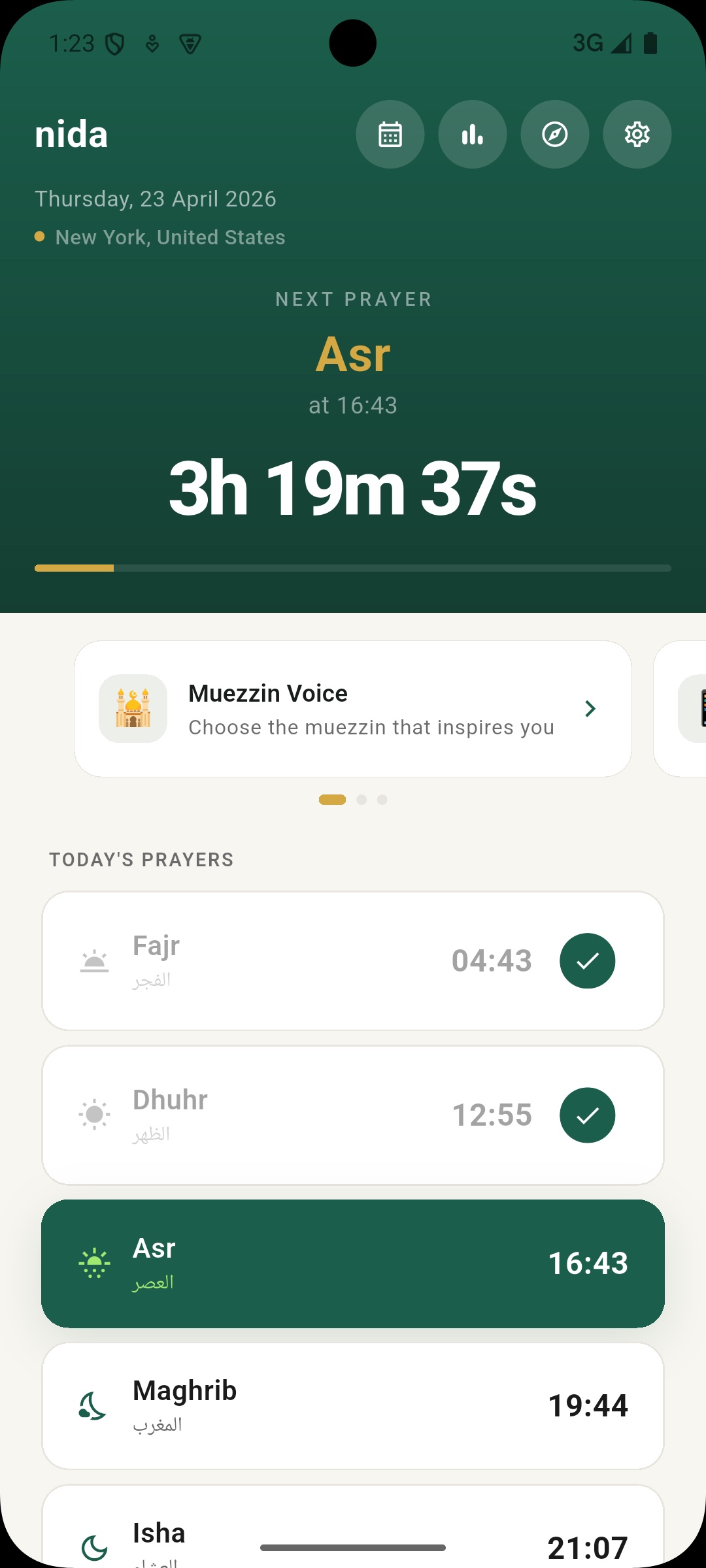Select the second carousel page dot
The width and height of the screenshot is (706, 1568).
pyautogui.click(x=360, y=799)
